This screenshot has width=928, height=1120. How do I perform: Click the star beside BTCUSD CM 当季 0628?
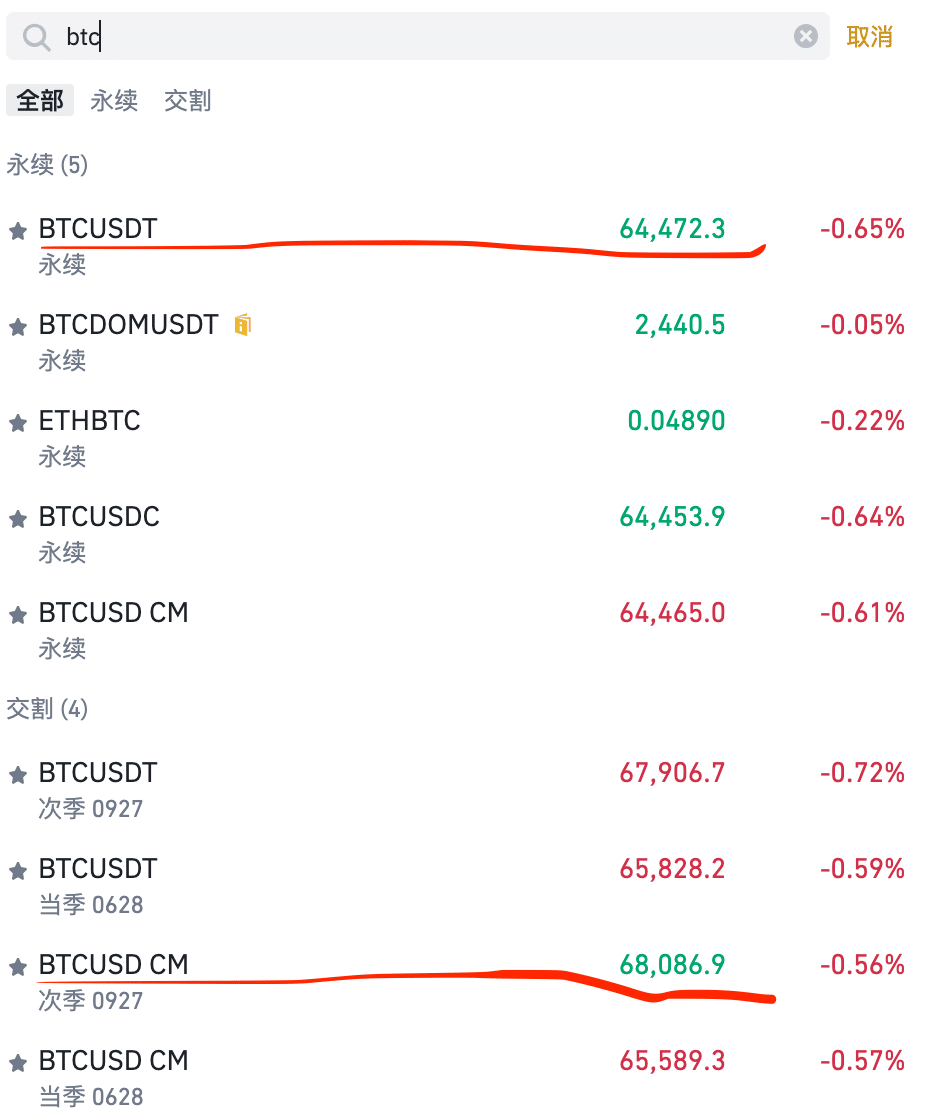coord(17,1063)
